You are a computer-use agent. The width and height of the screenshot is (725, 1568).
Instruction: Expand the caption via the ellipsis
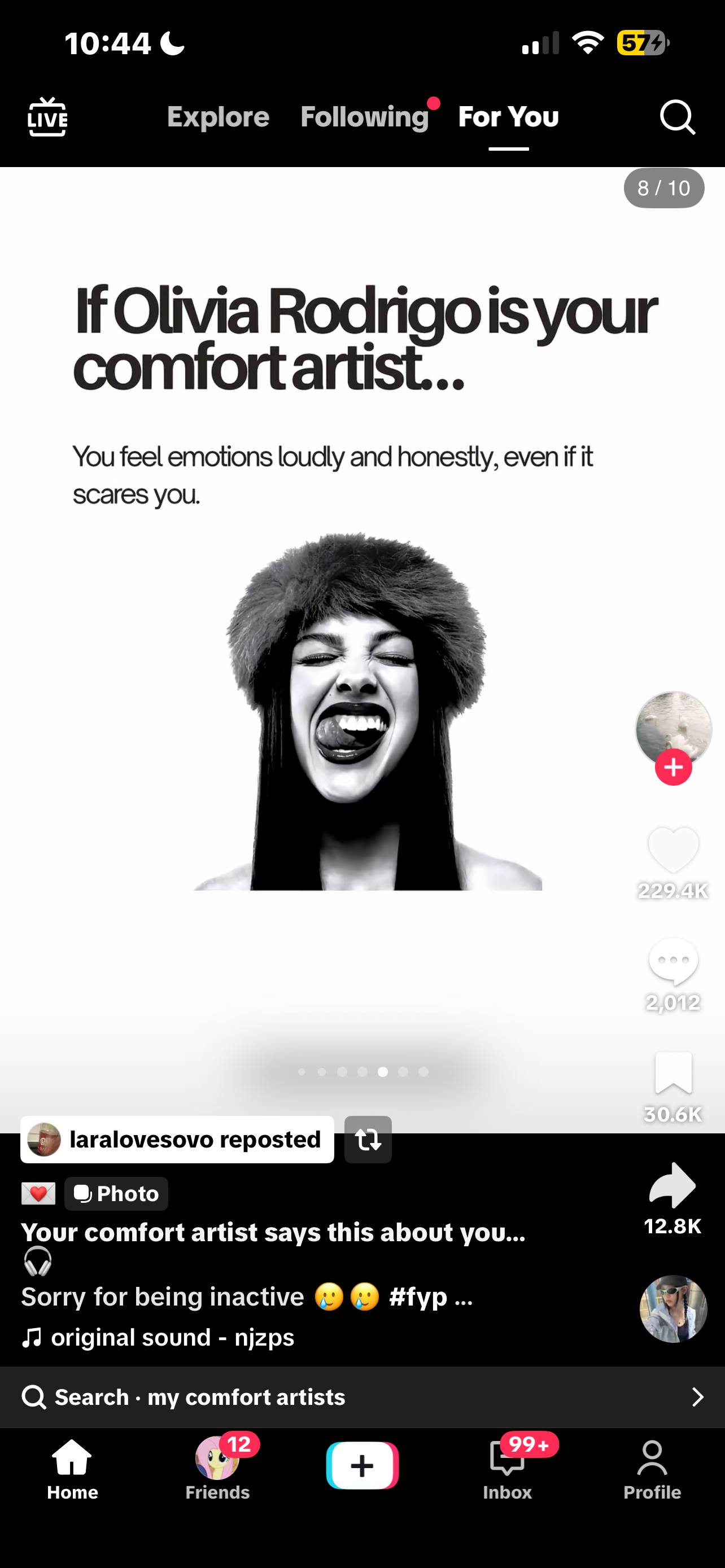(x=463, y=1297)
